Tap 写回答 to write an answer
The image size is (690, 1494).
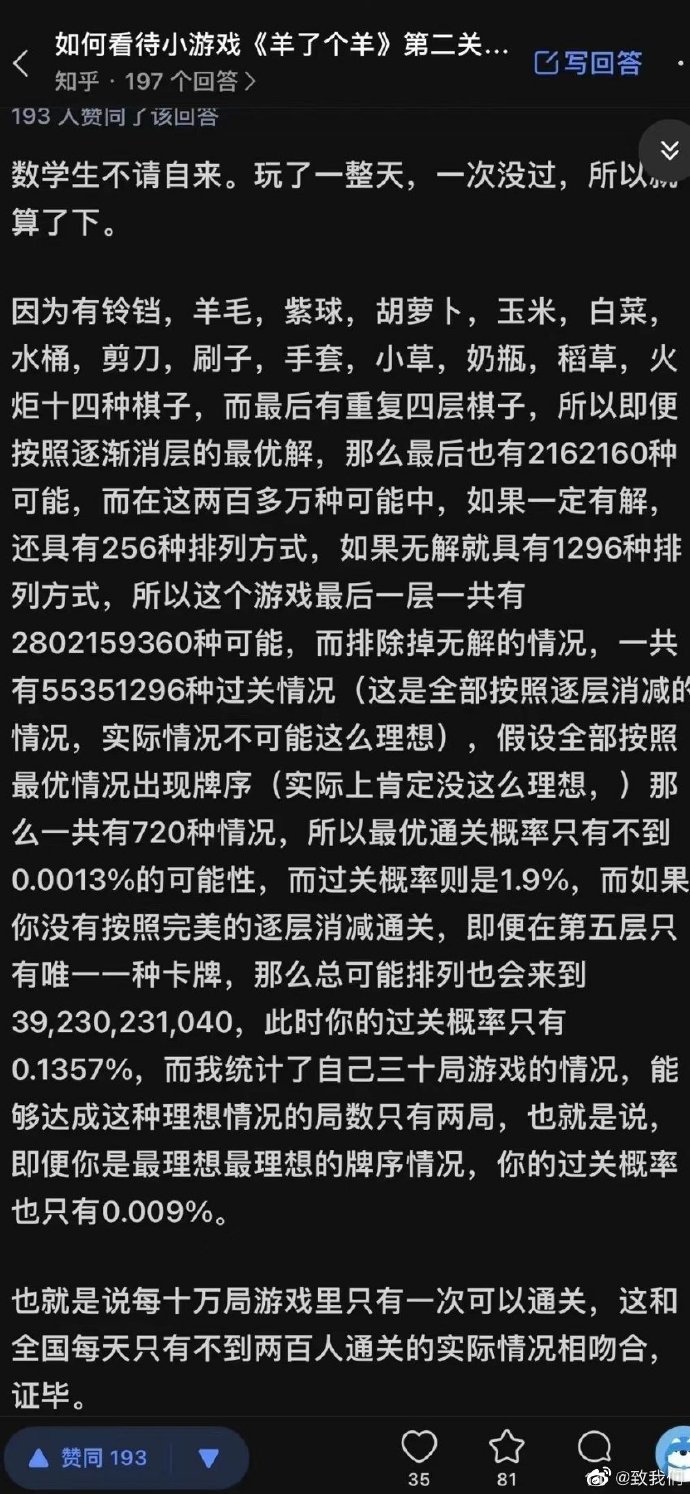pyautogui.click(x=588, y=63)
